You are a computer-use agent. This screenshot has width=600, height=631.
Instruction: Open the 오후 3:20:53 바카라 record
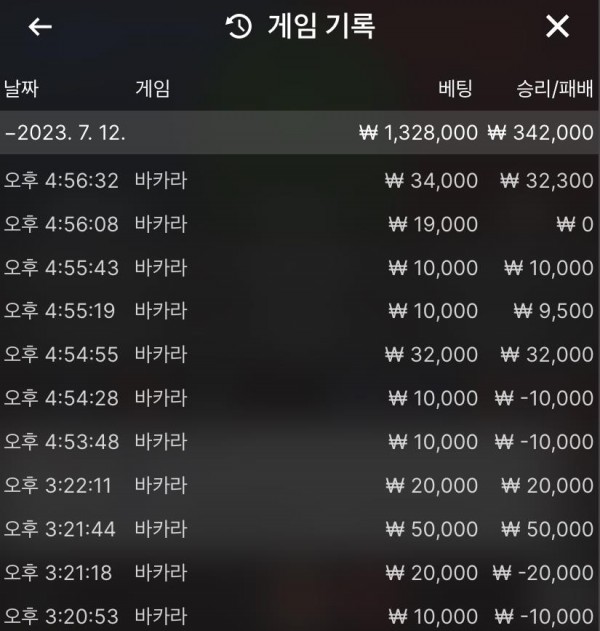click(x=300, y=615)
